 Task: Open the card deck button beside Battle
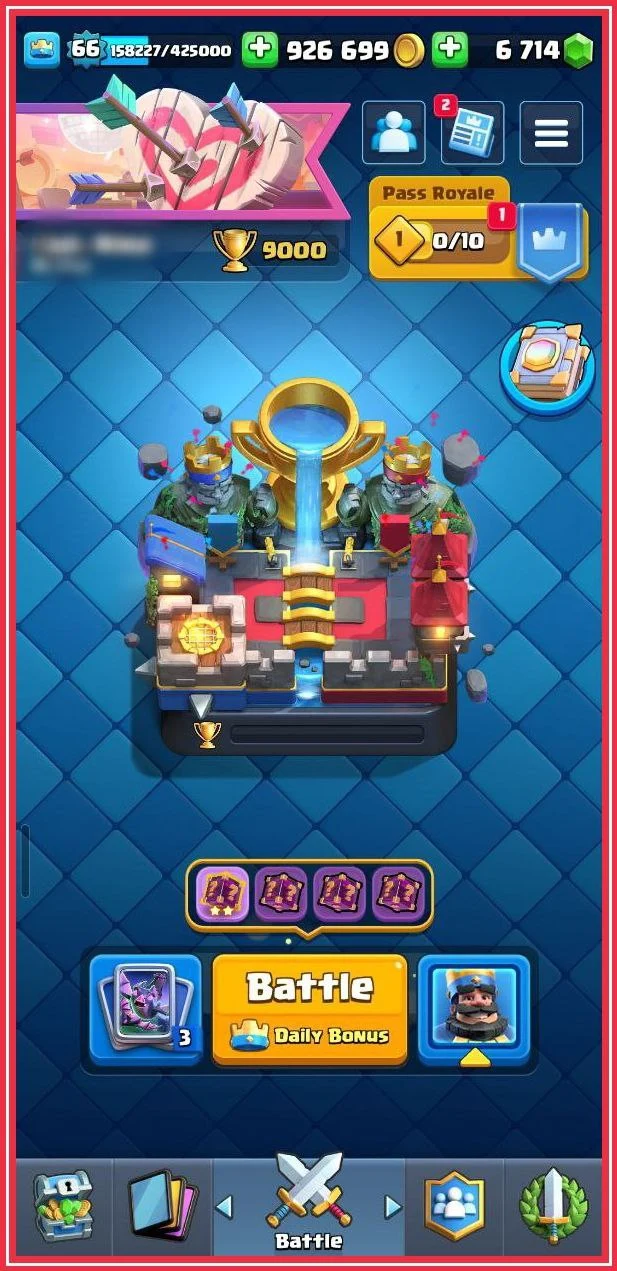(146, 1008)
